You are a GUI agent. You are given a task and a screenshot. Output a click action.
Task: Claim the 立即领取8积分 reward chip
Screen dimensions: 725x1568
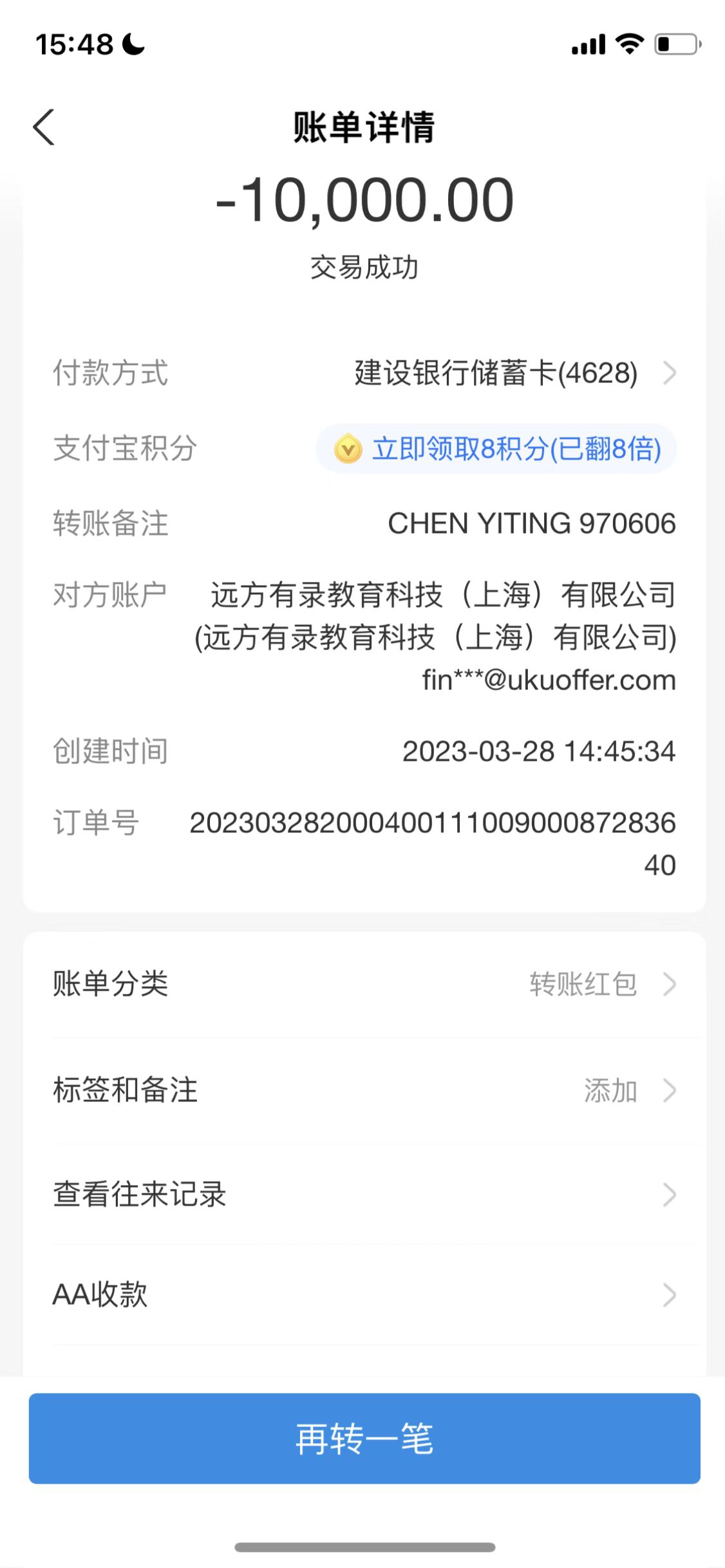[496, 449]
